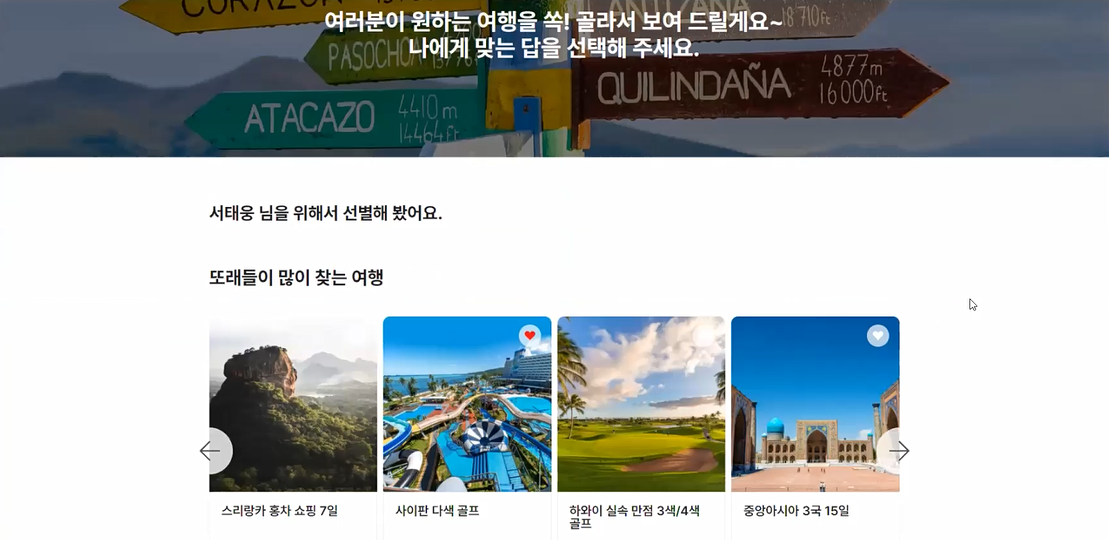
Task: Show previous trips with the left arrow
Action: [x=211, y=451]
